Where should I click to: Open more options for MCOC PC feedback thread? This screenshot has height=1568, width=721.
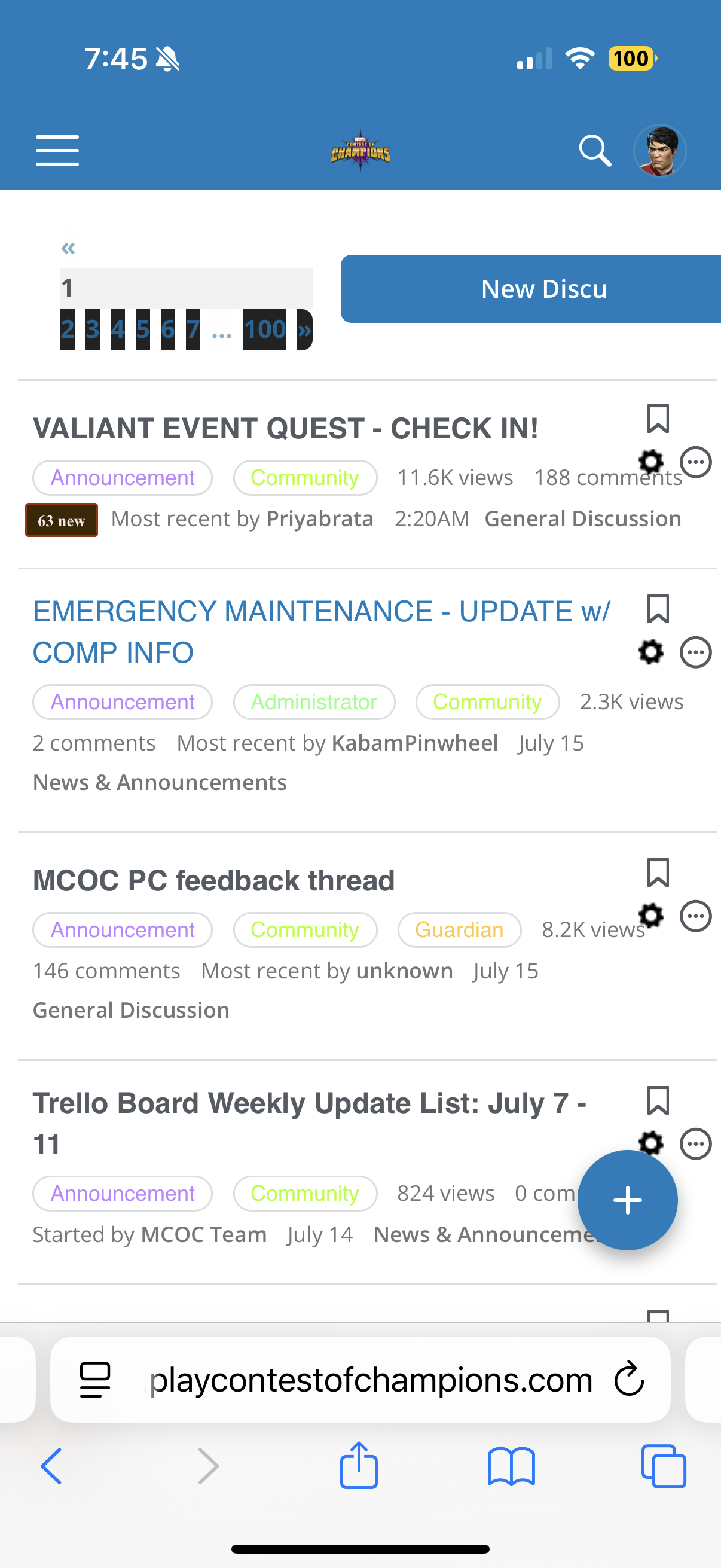pyautogui.click(x=695, y=916)
